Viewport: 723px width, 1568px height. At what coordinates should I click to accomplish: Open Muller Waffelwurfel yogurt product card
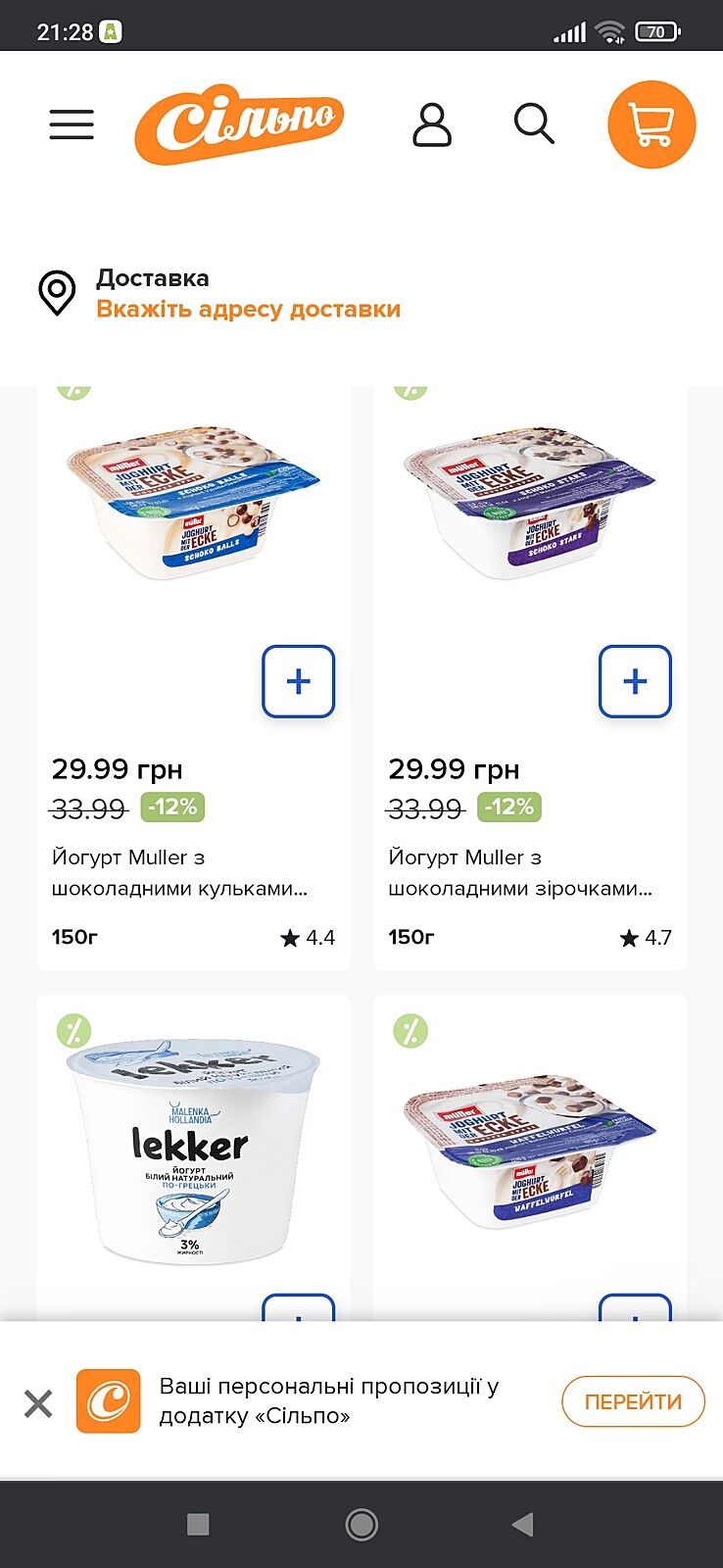tap(530, 1151)
